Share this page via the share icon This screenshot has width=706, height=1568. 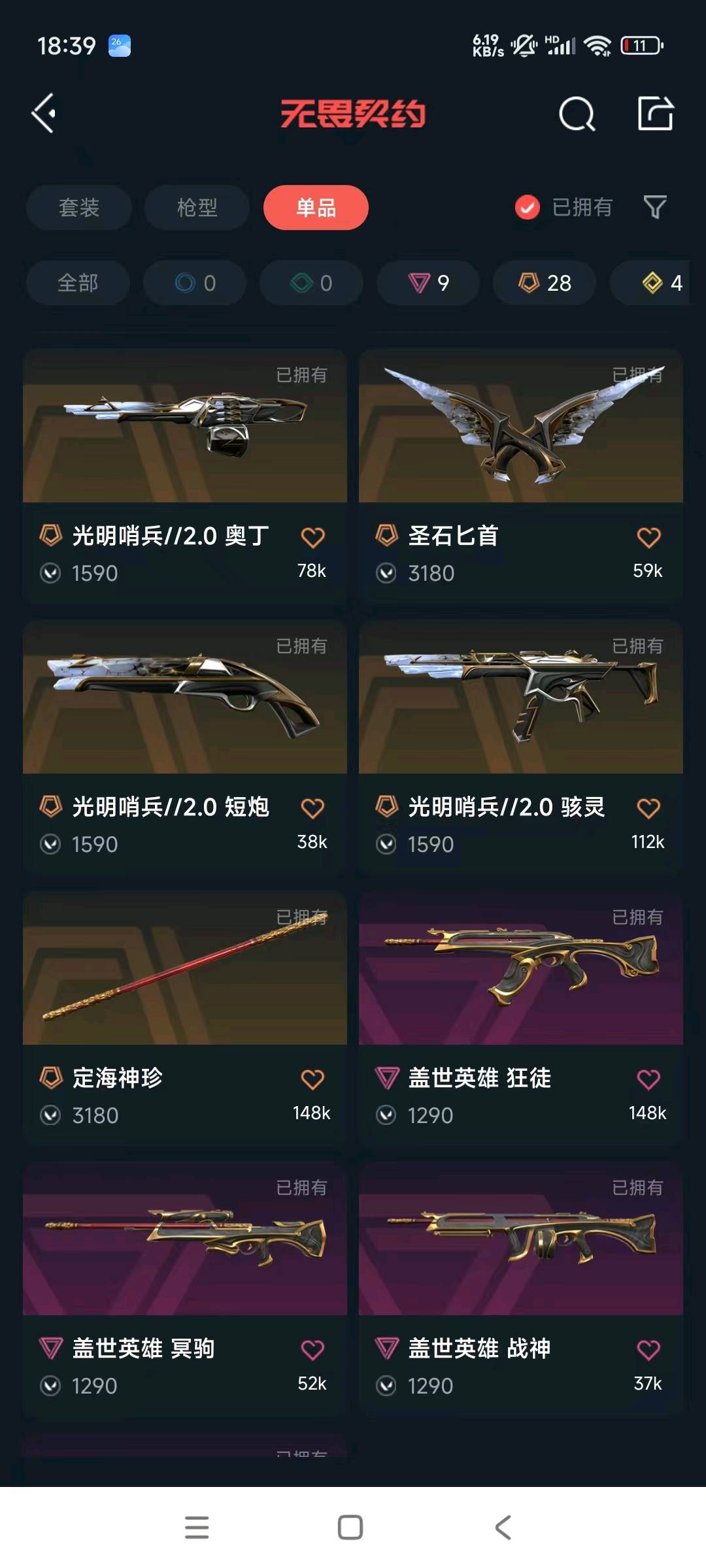pyautogui.click(x=655, y=114)
